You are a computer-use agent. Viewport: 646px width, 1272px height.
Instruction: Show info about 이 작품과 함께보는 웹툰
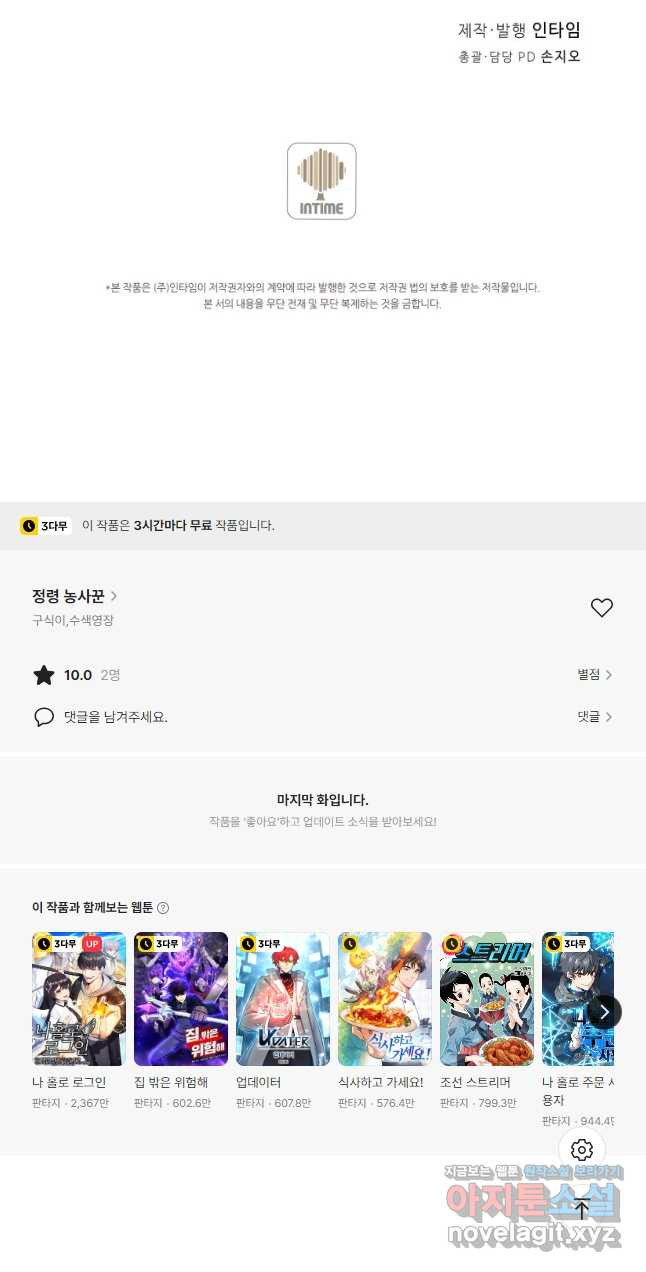[163, 908]
